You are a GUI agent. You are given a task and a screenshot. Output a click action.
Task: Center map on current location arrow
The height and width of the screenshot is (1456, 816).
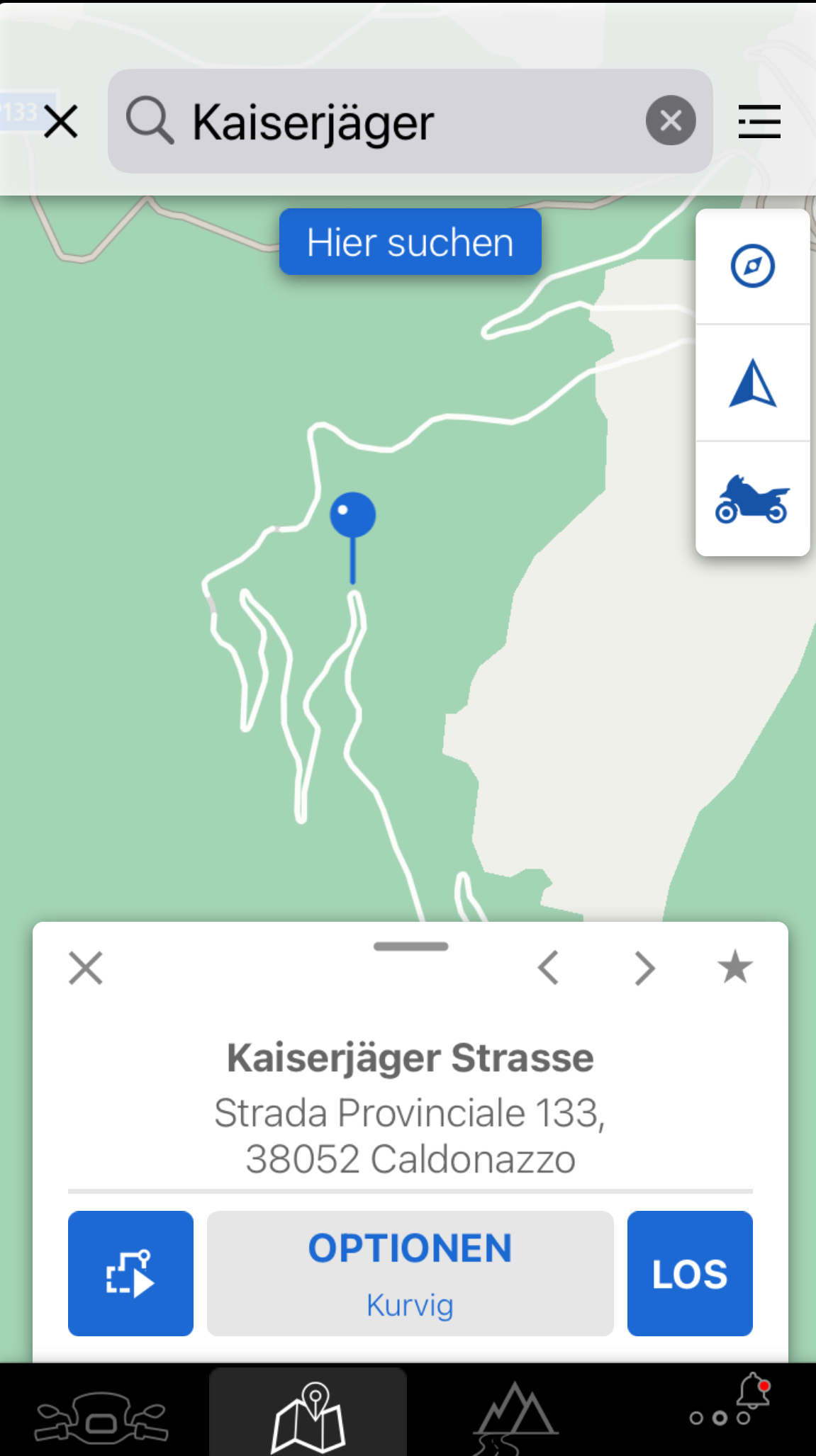coord(752,383)
